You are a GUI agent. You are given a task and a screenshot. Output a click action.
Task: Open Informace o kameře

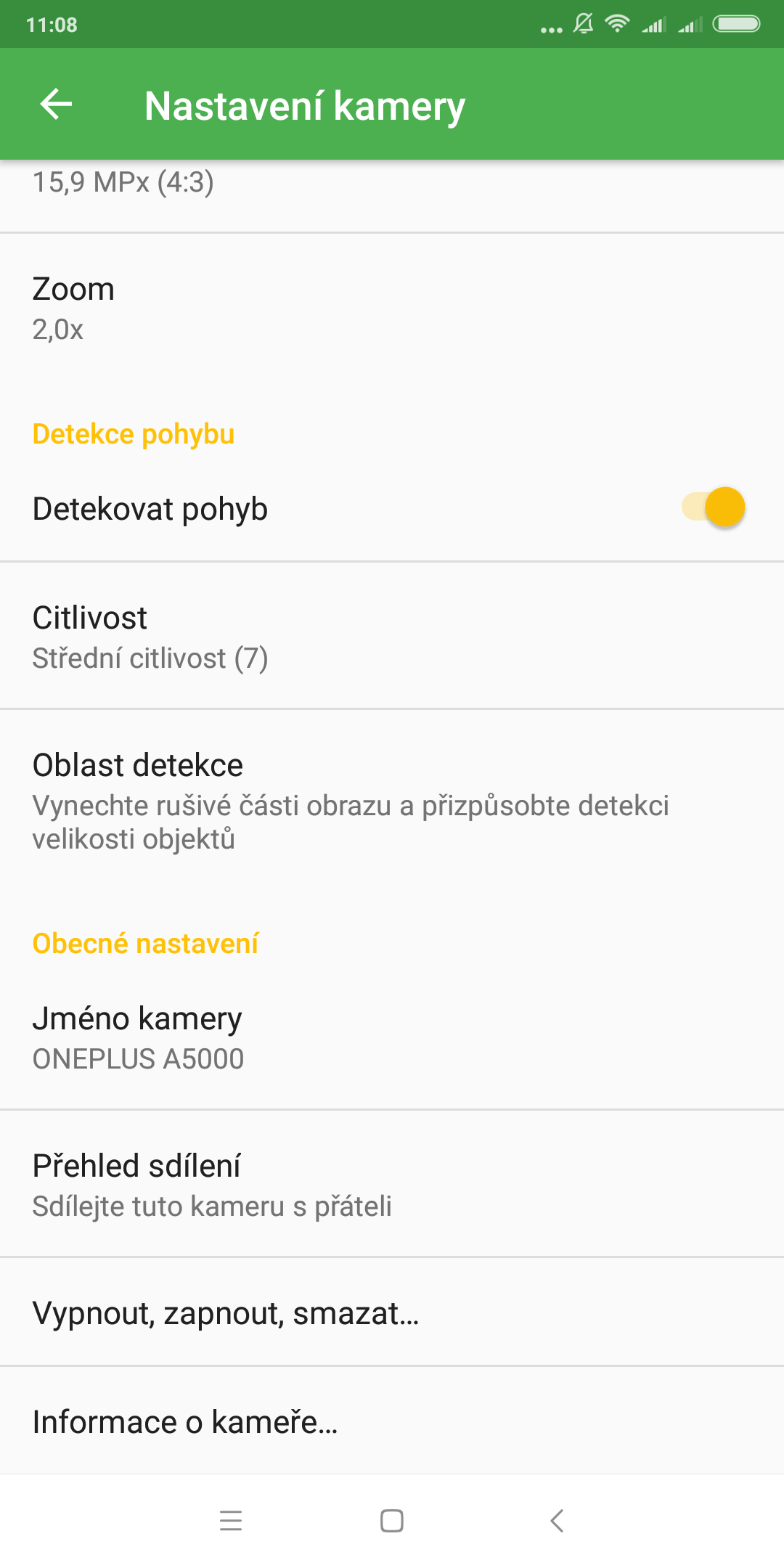tap(392, 1422)
